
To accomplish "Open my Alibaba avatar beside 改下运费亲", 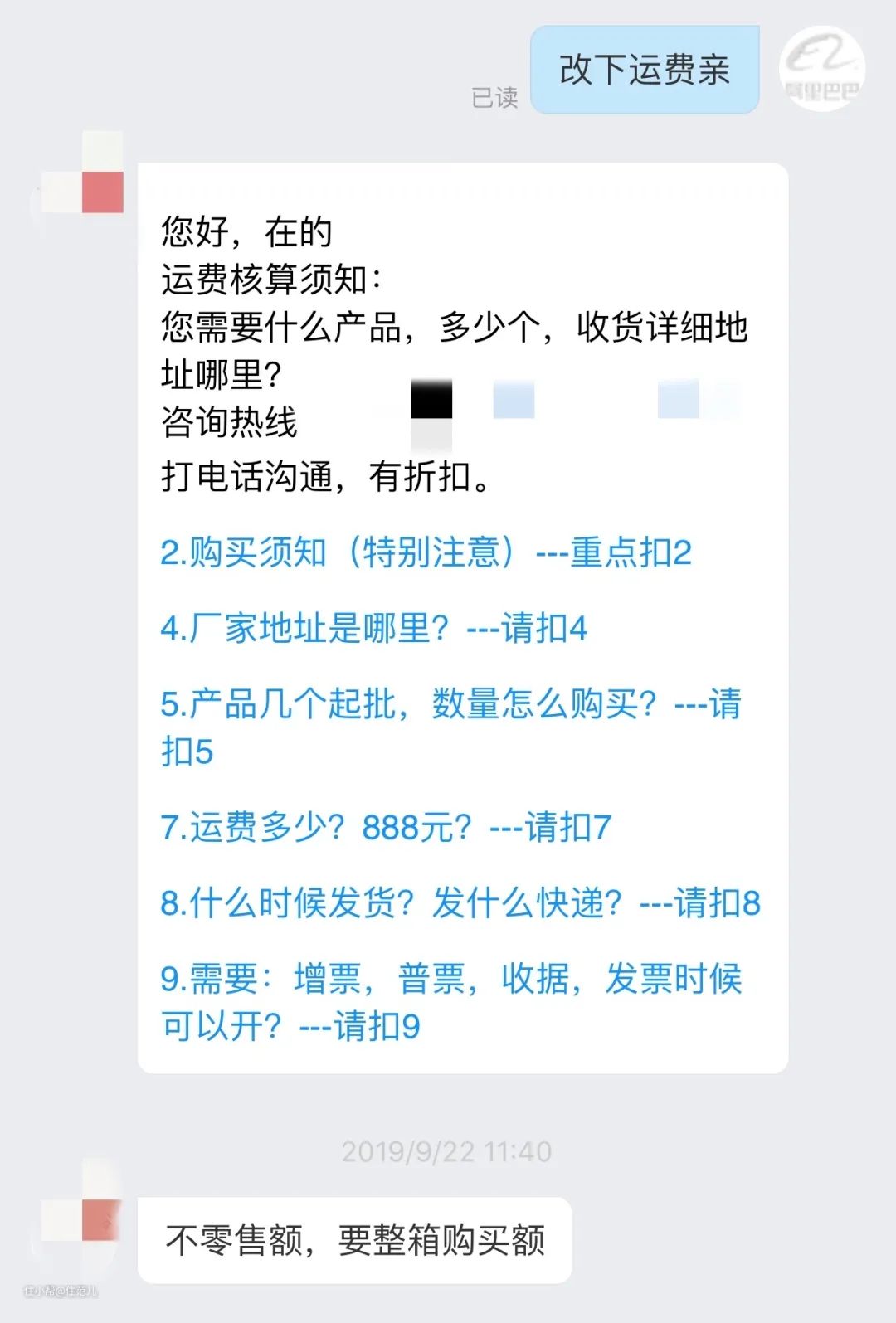I will pos(821,70).
